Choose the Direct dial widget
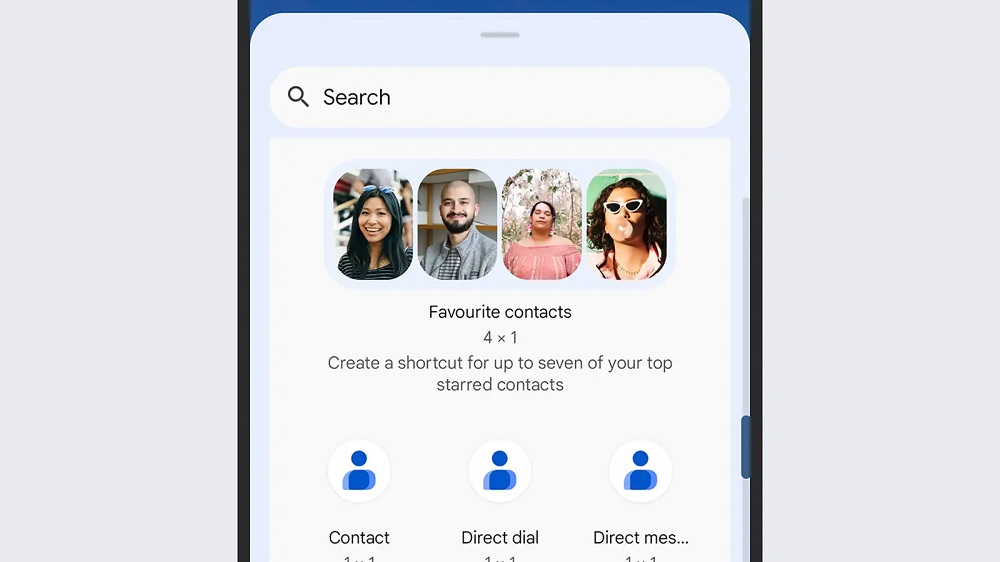Screen dimensions: 1000x562 pos(500,472)
